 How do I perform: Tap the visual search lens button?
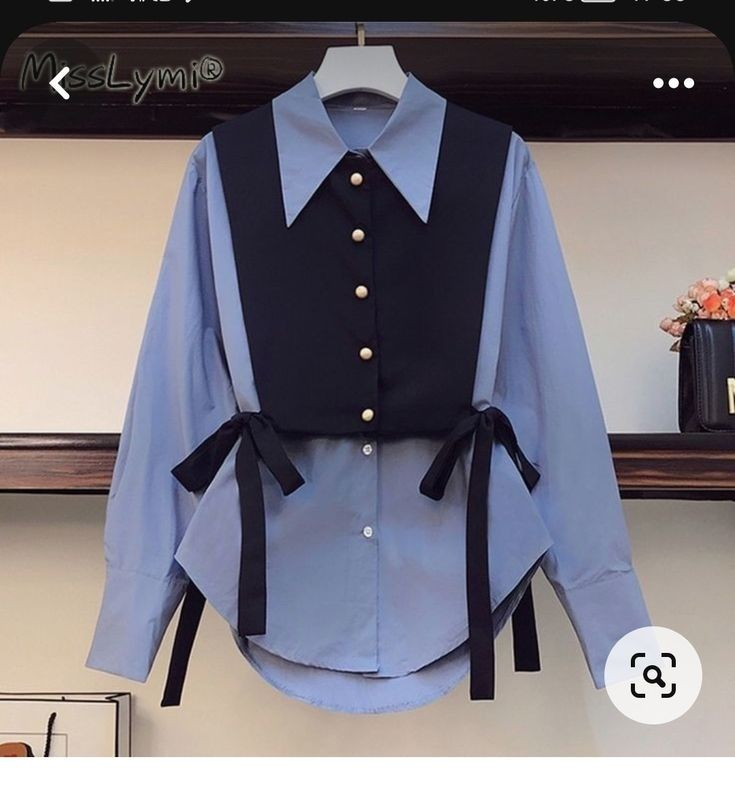[x=653, y=675]
